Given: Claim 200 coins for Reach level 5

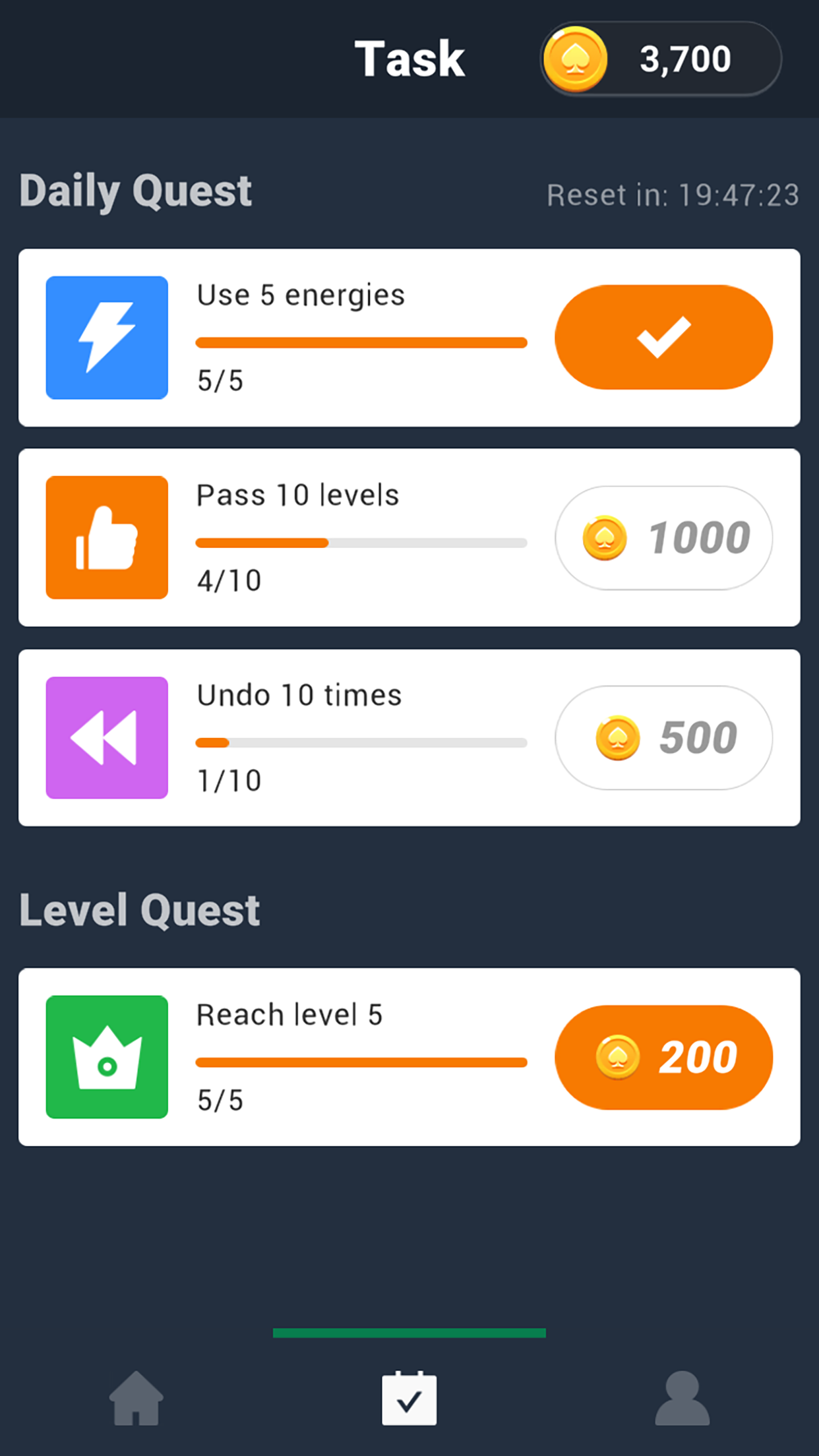Looking at the screenshot, I should point(663,1057).
